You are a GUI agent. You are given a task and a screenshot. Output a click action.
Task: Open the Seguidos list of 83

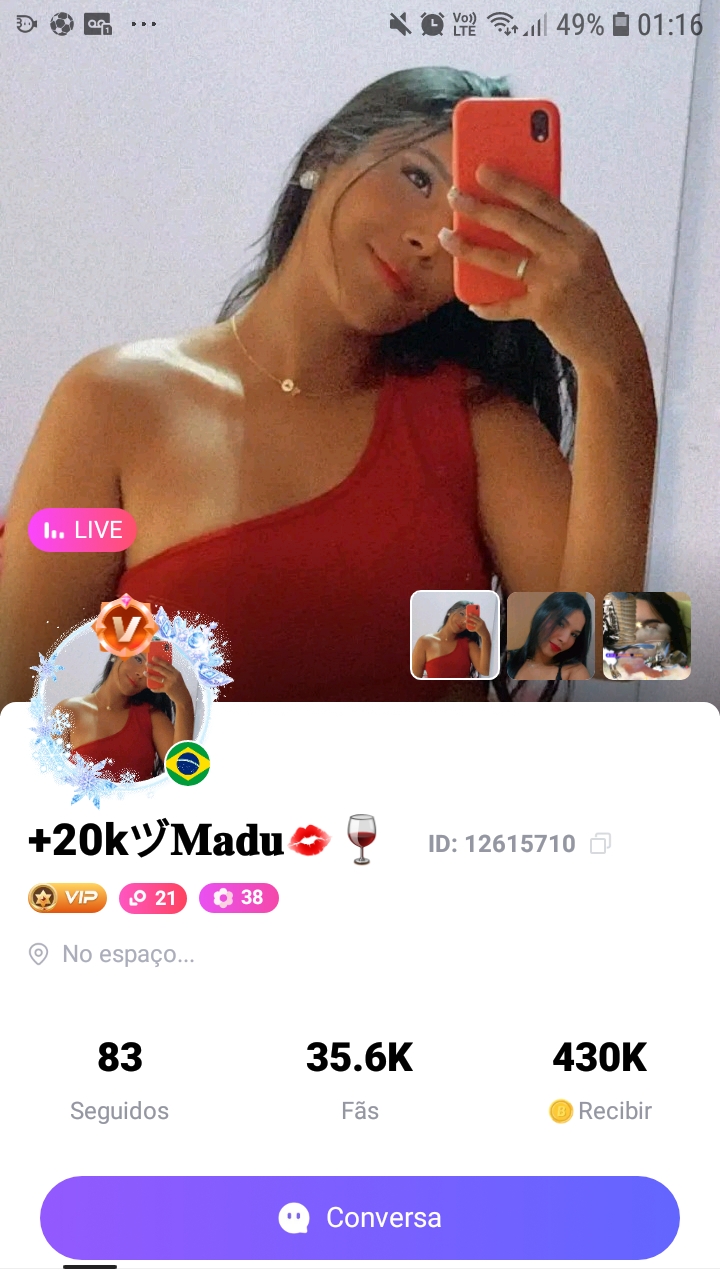point(120,1080)
